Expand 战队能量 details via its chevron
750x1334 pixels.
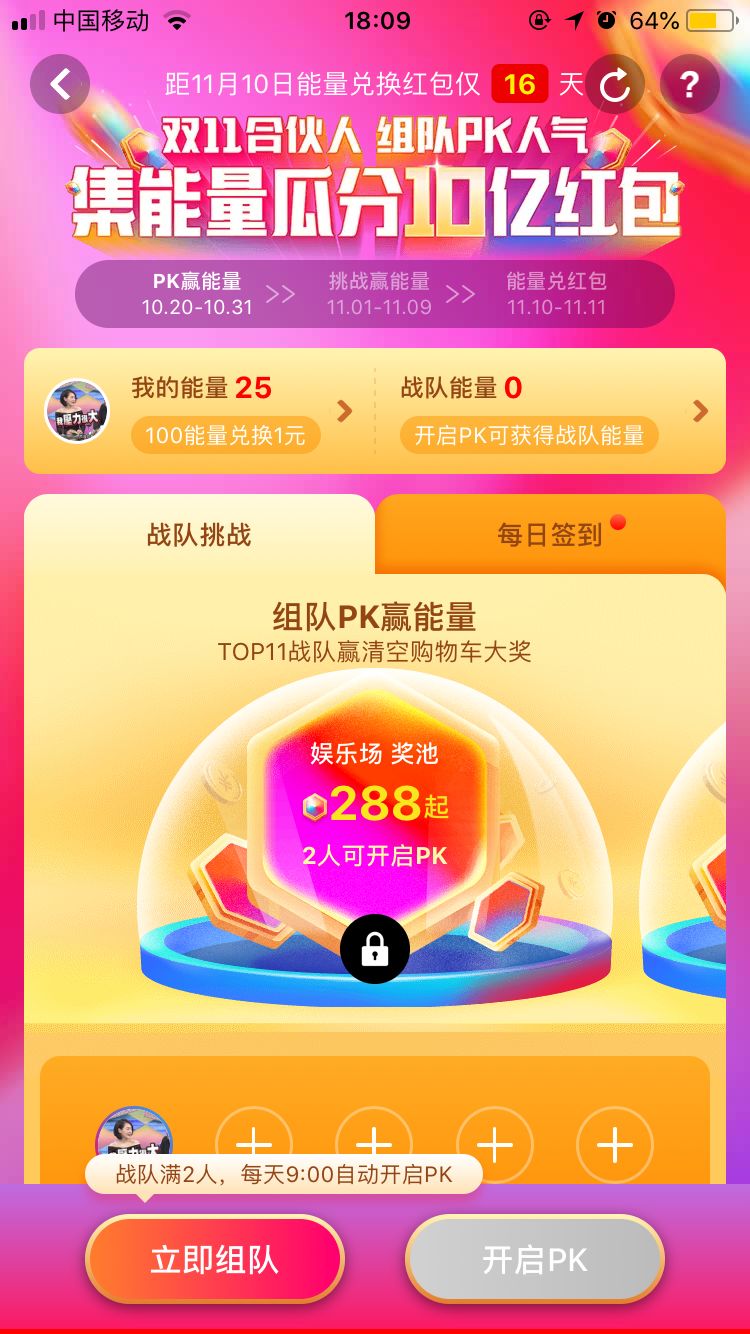pyautogui.click(x=700, y=410)
